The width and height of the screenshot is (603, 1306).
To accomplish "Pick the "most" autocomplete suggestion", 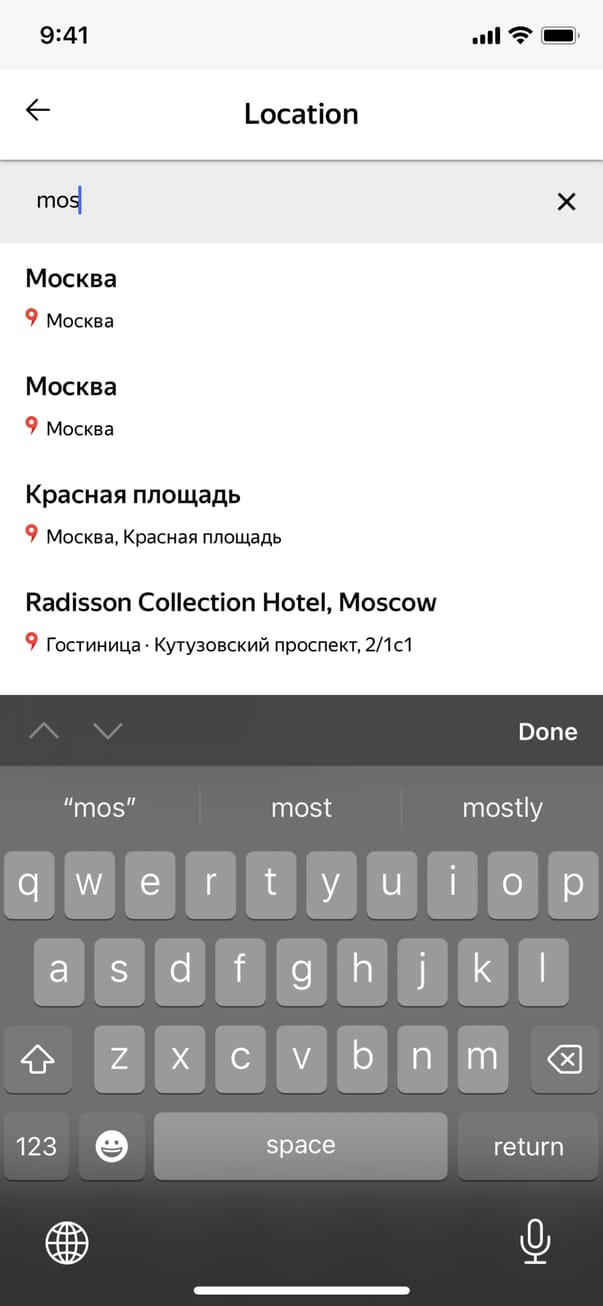I will click(x=301, y=808).
